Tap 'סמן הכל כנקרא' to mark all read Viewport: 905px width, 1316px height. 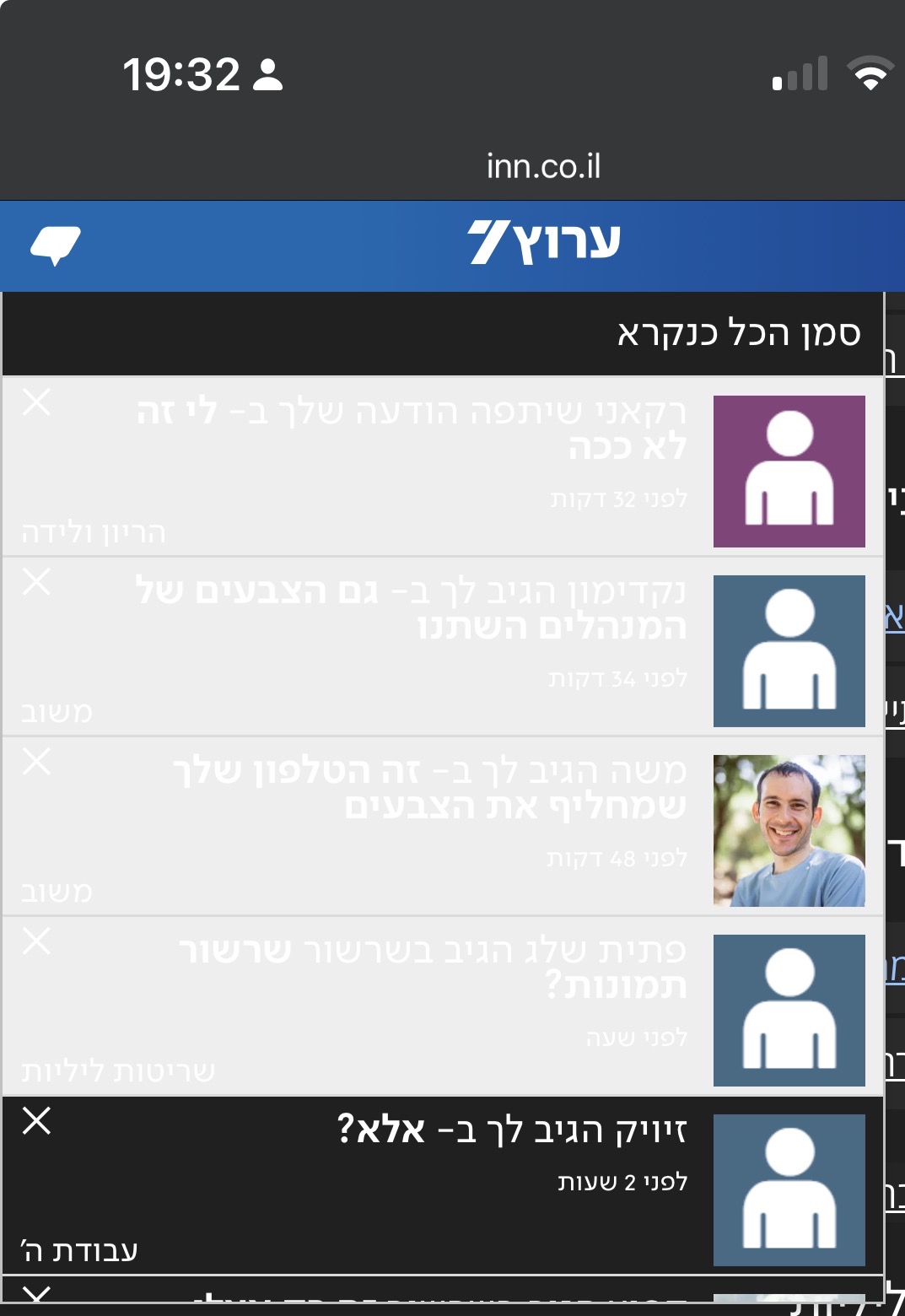[x=738, y=333]
